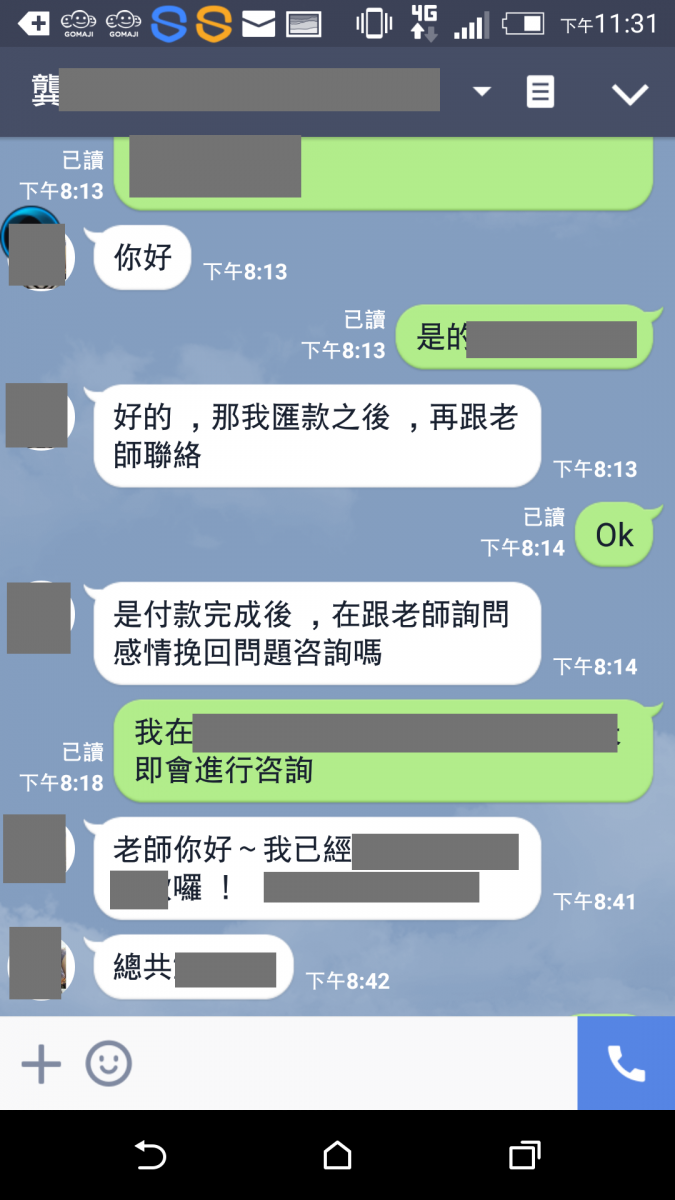Open the emoji sticker picker

pyautogui.click(x=108, y=1064)
